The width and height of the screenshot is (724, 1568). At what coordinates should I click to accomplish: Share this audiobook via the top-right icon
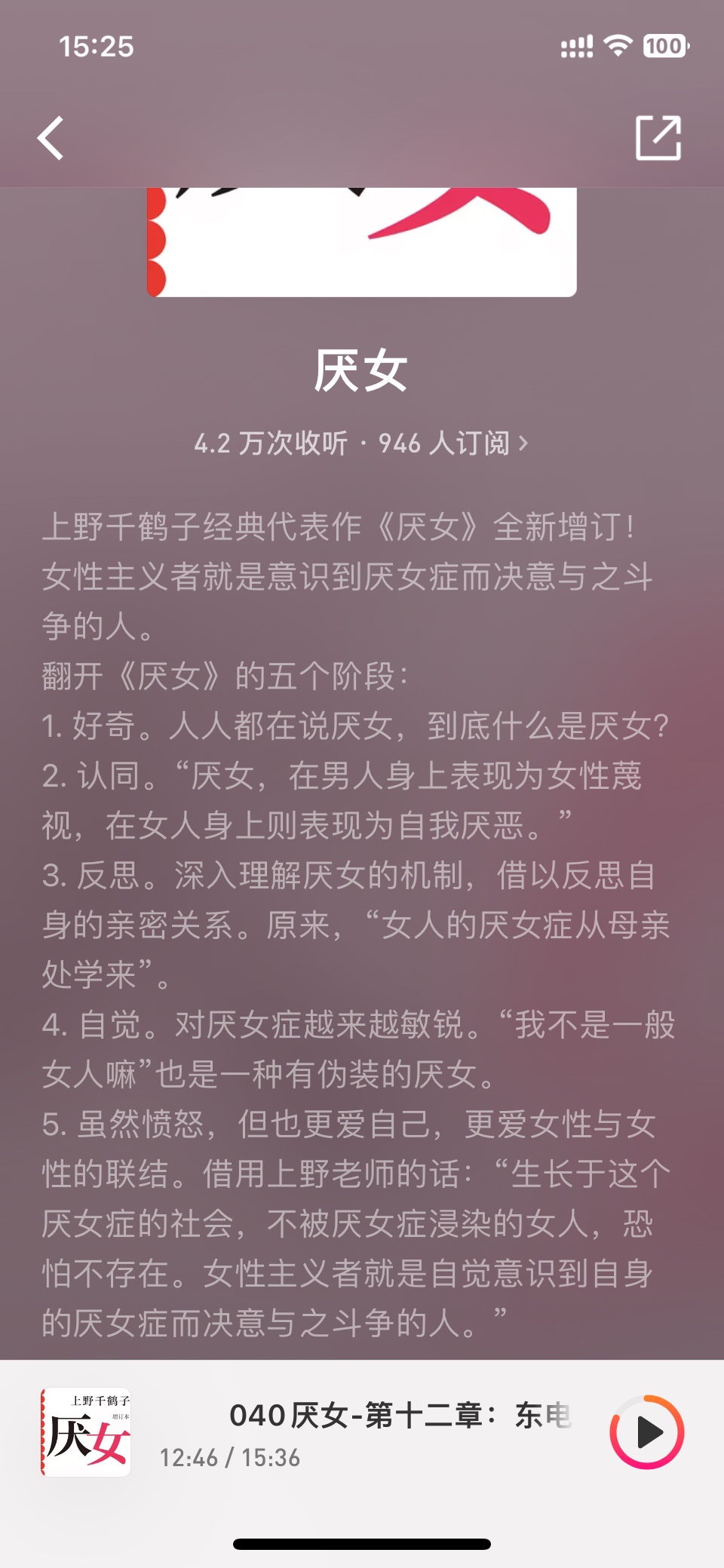pos(658,138)
